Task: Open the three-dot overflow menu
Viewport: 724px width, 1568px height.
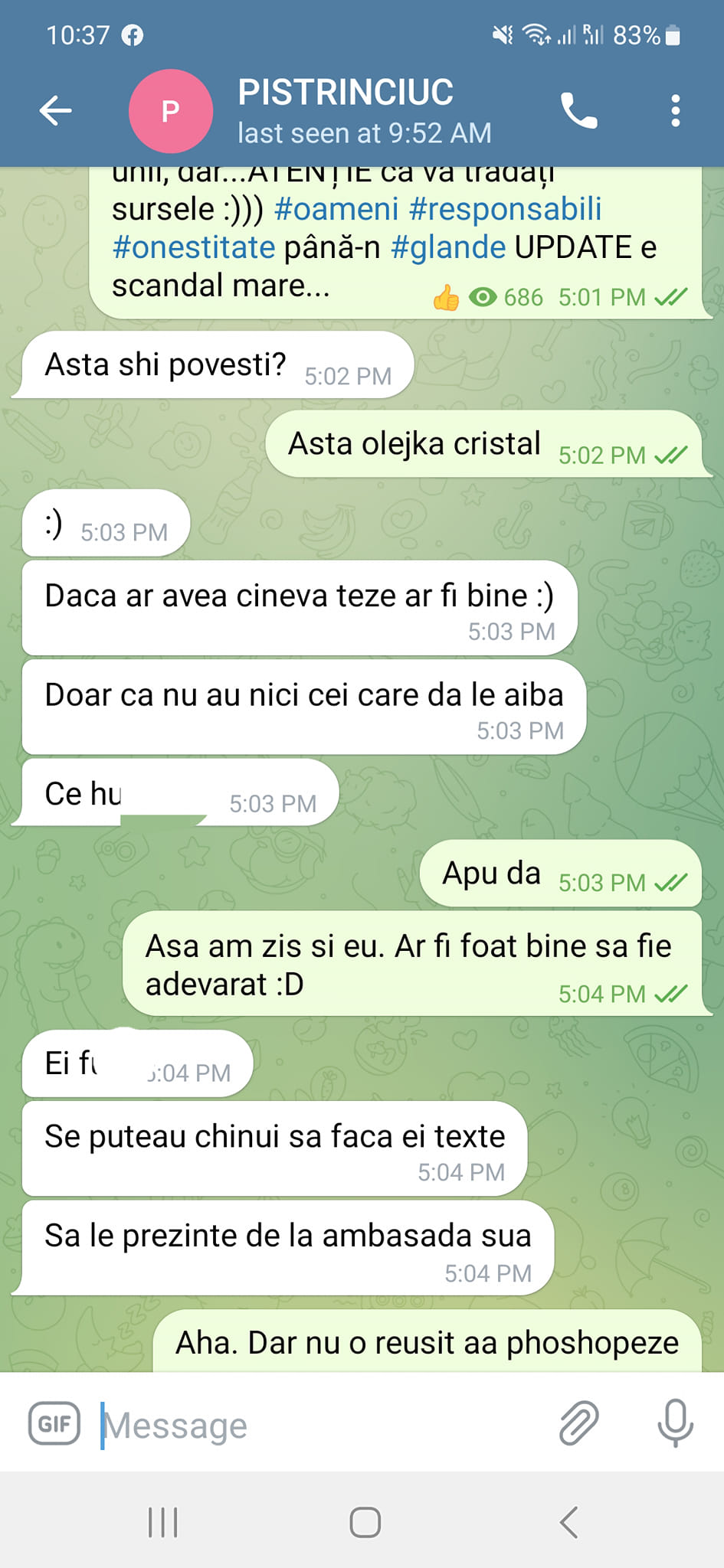Action: coord(675,111)
